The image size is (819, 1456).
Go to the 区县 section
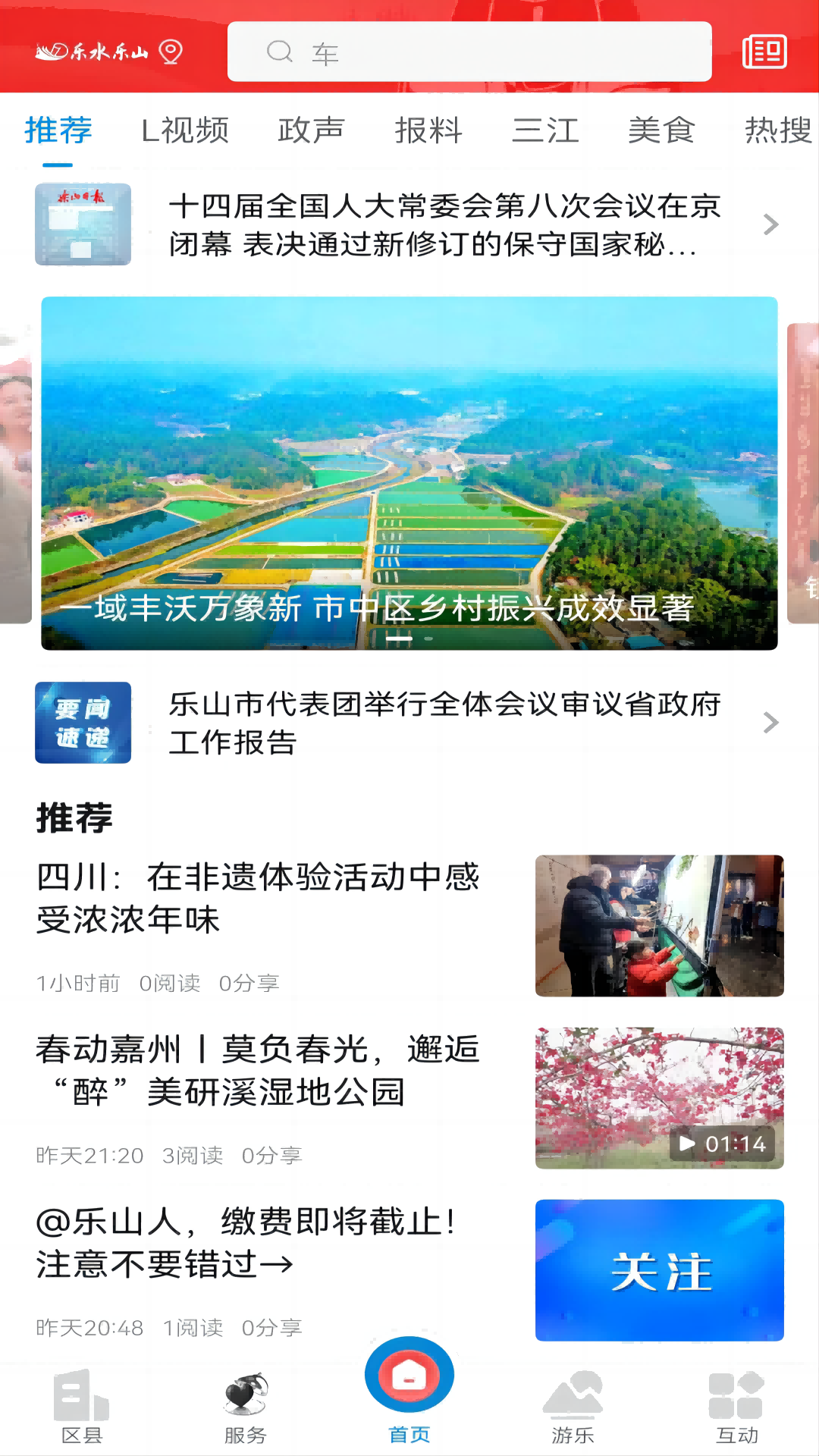82,1408
